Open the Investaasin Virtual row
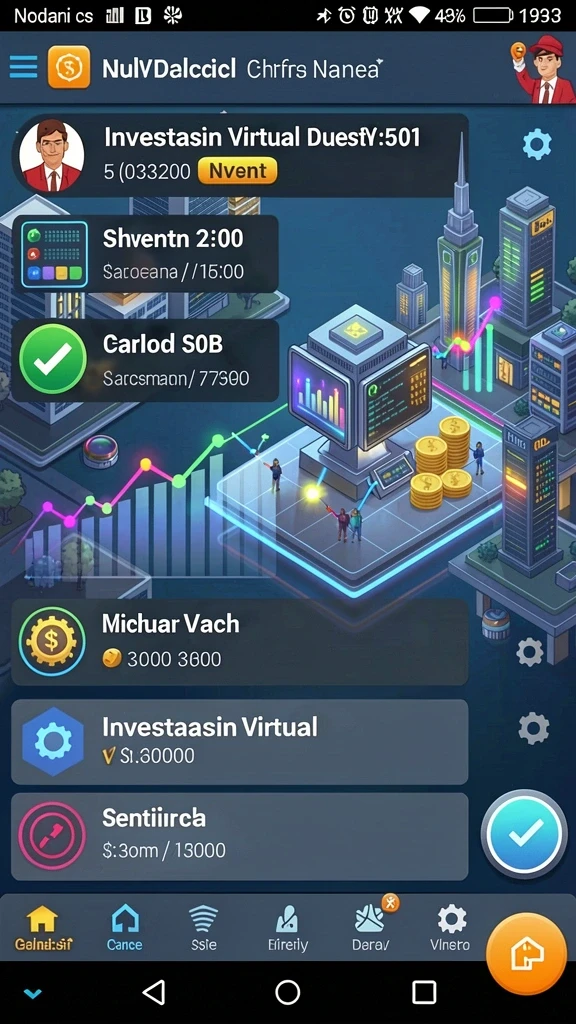The height and width of the screenshot is (1024, 576). click(240, 741)
